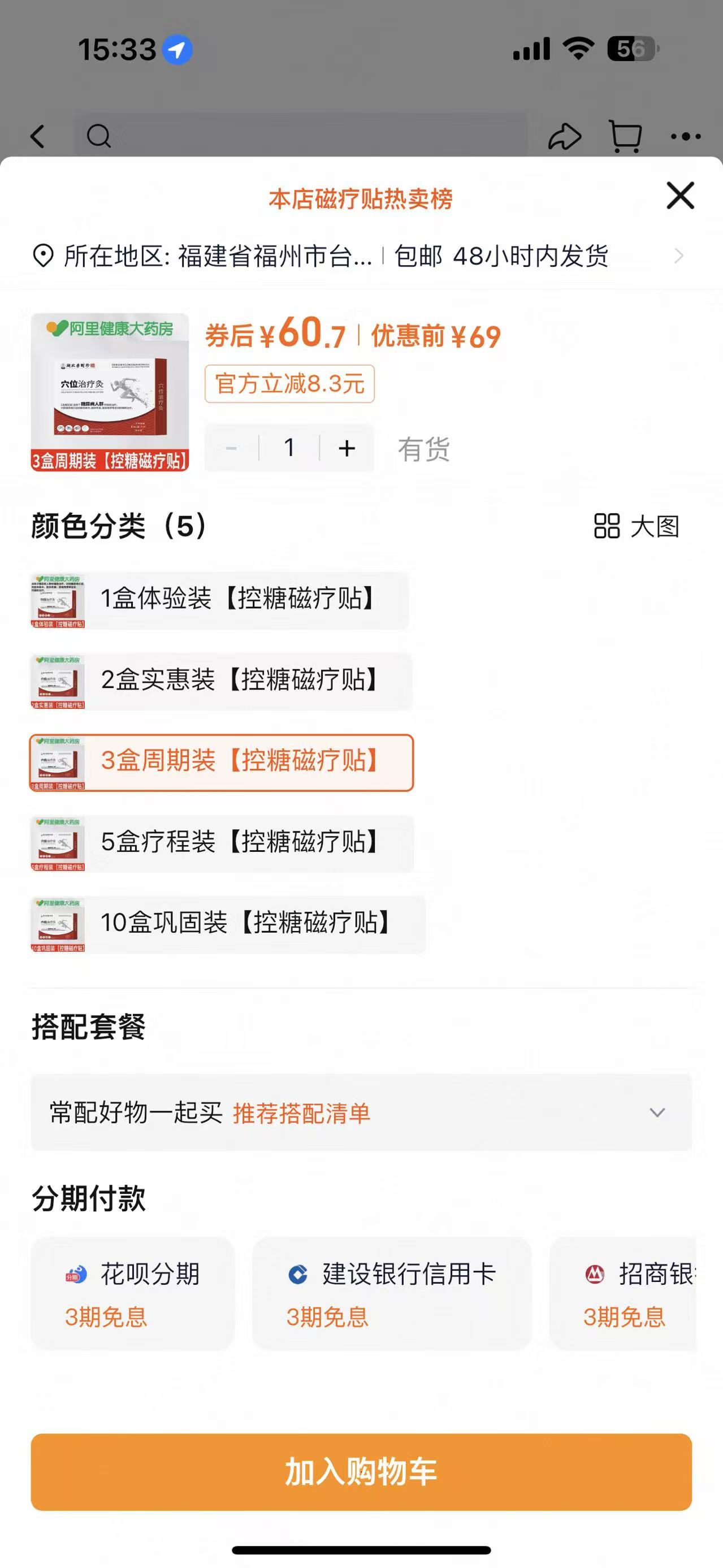Screen dimensions: 723x1568
Task: Expand 推荐搭配清单 bundle list
Action: (x=361, y=1114)
